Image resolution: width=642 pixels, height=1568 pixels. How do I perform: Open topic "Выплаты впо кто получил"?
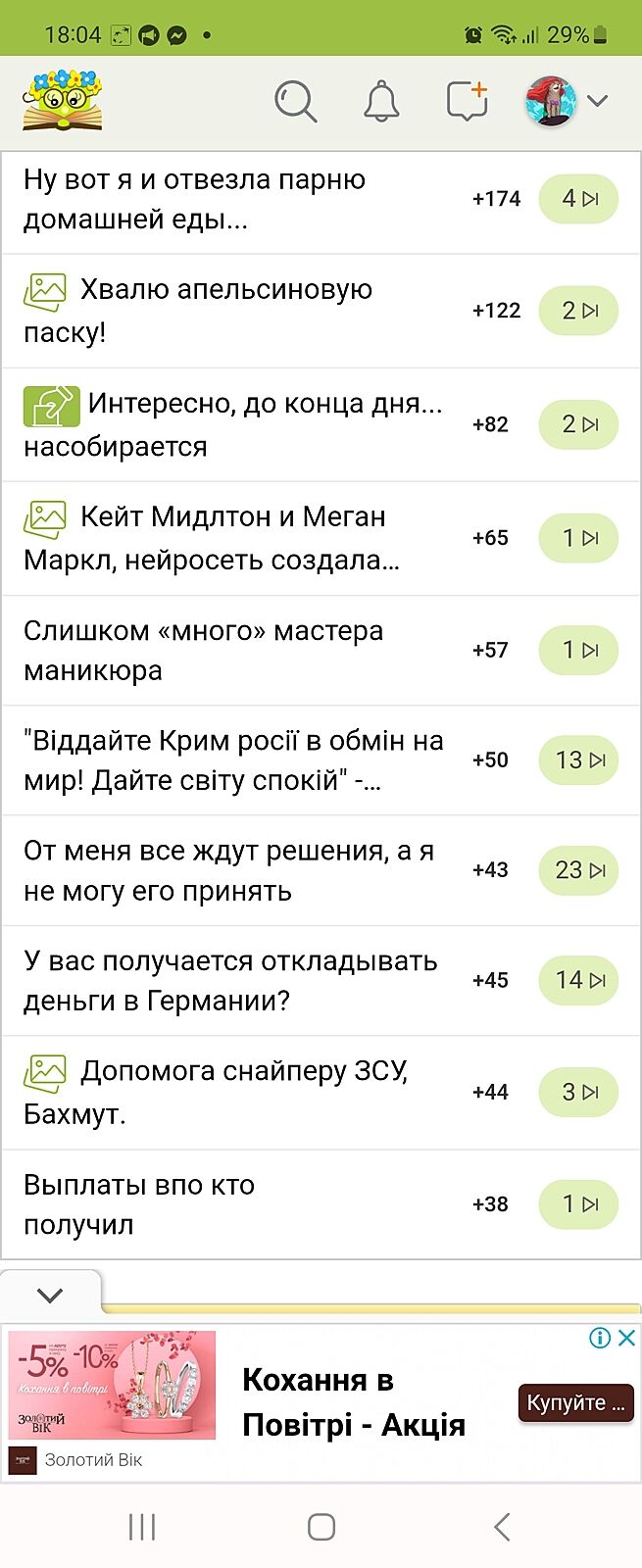click(x=139, y=1203)
